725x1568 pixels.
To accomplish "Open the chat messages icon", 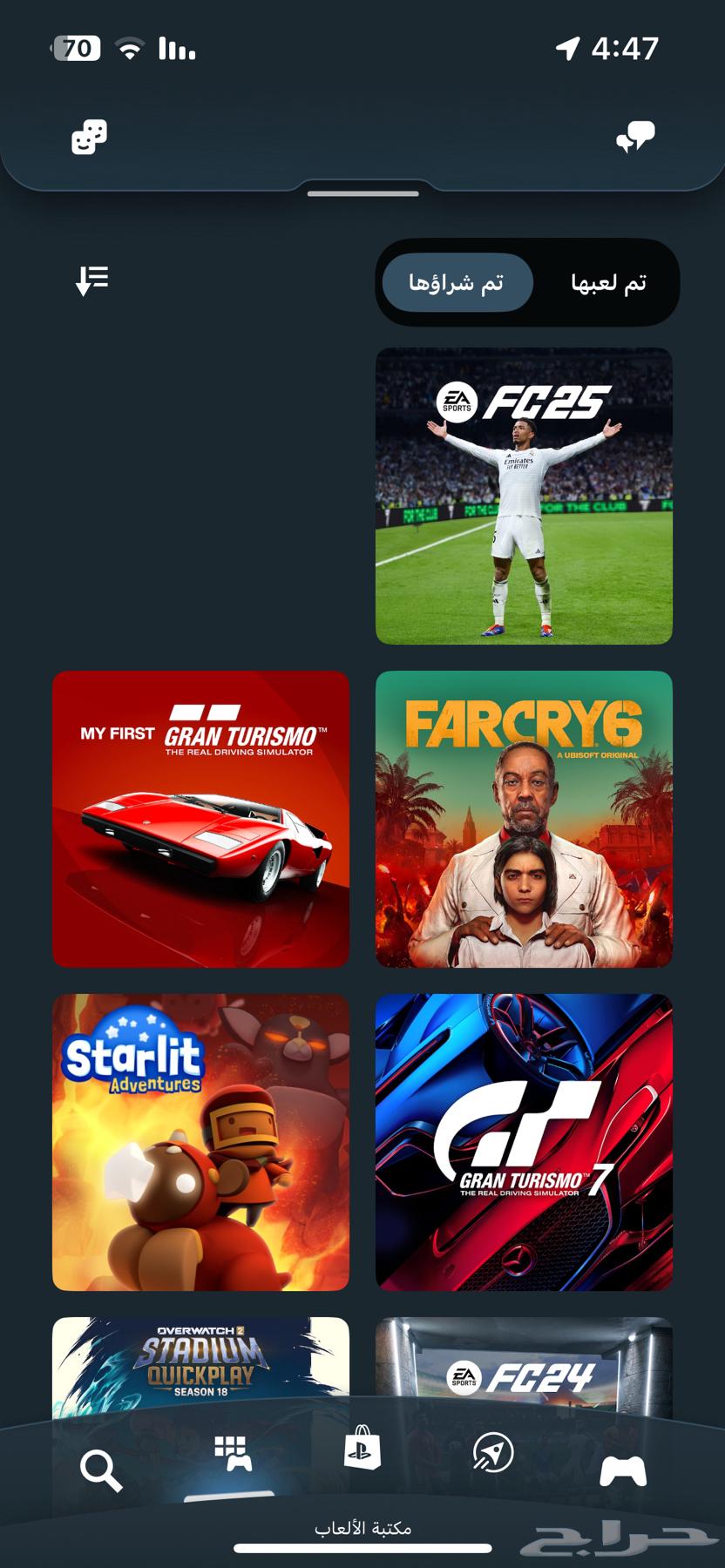I will point(635,137).
